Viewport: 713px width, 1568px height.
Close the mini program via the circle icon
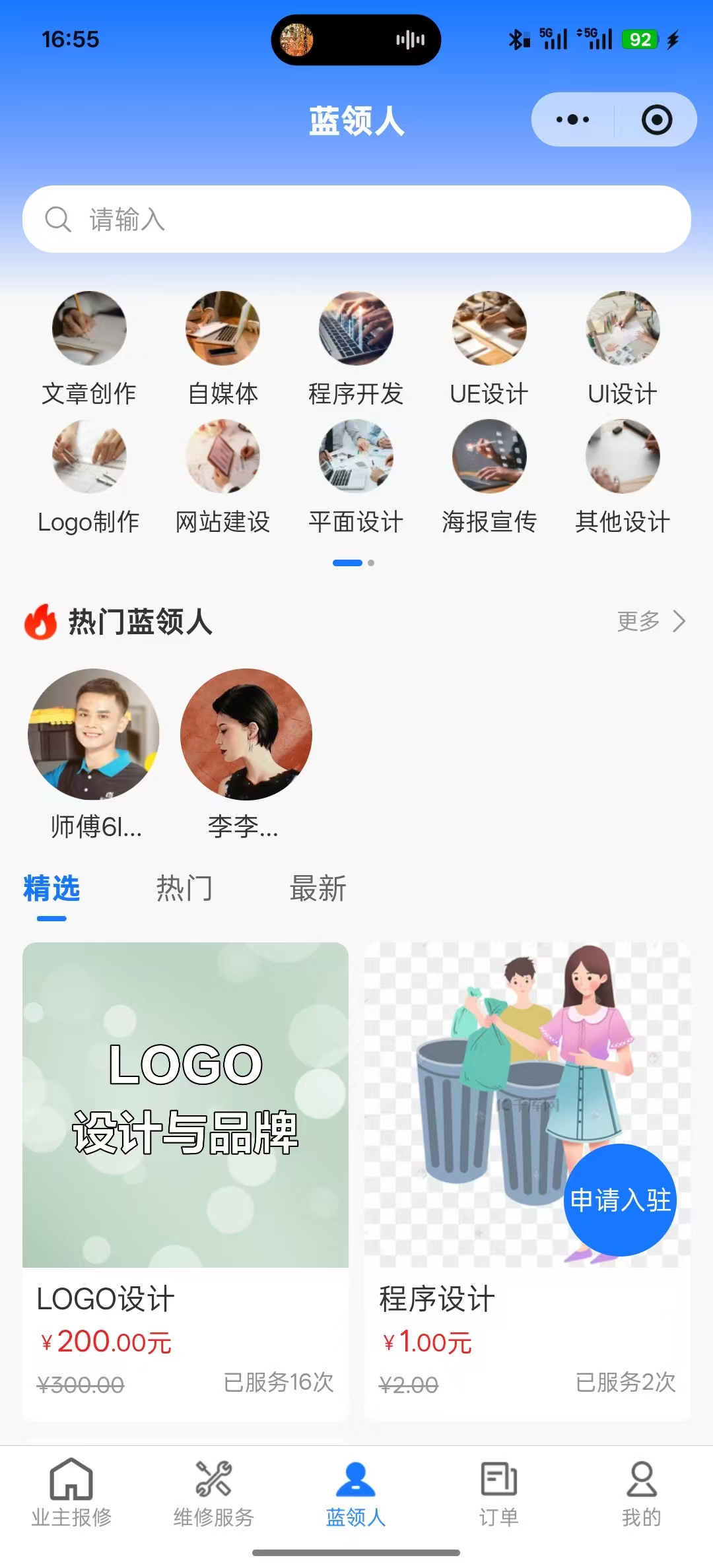point(657,119)
